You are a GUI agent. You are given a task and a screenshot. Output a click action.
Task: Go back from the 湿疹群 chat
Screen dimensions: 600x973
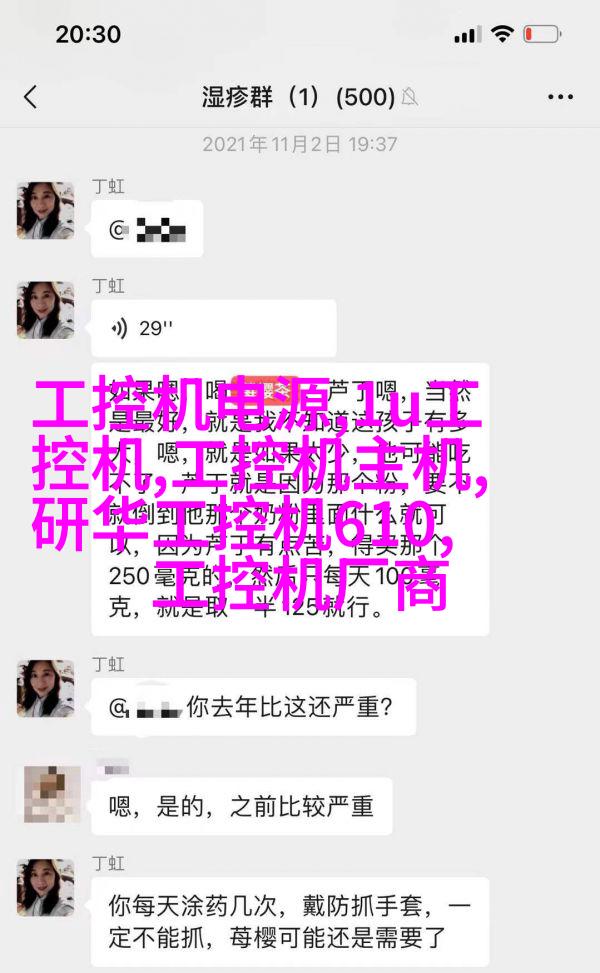[x=30, y=97]
